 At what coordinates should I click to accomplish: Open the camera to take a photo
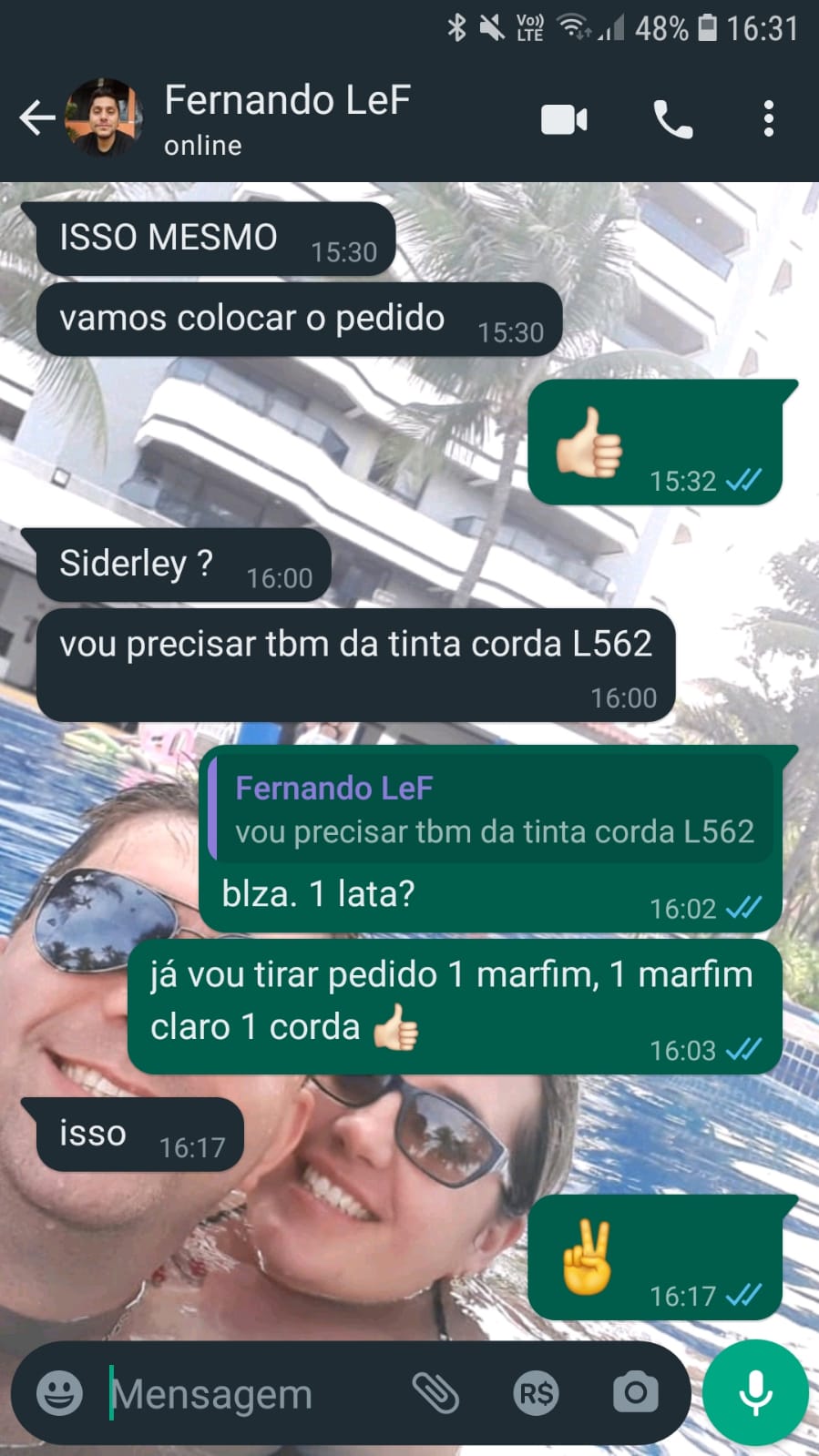point(635,1392)
